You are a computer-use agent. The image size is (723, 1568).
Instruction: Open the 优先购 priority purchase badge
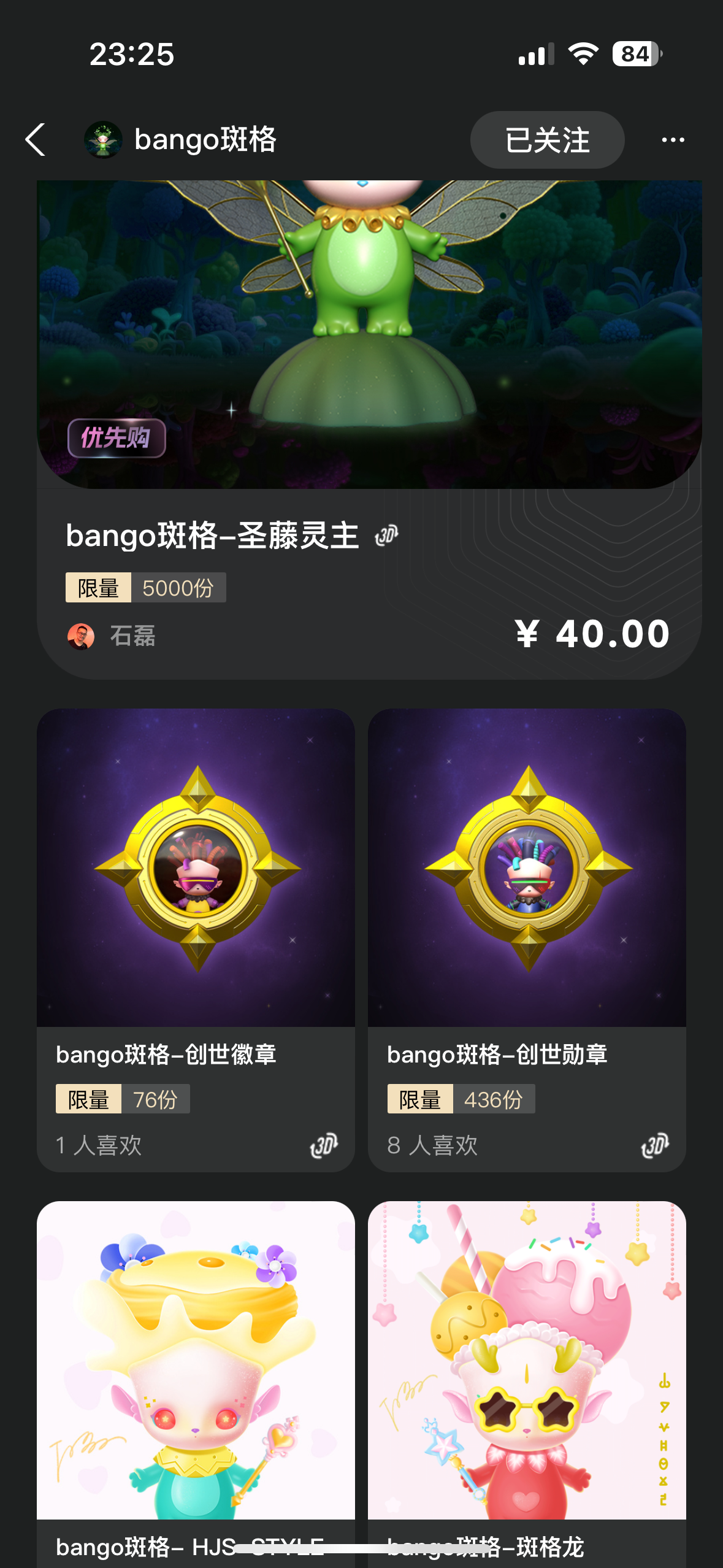point(117,439)
